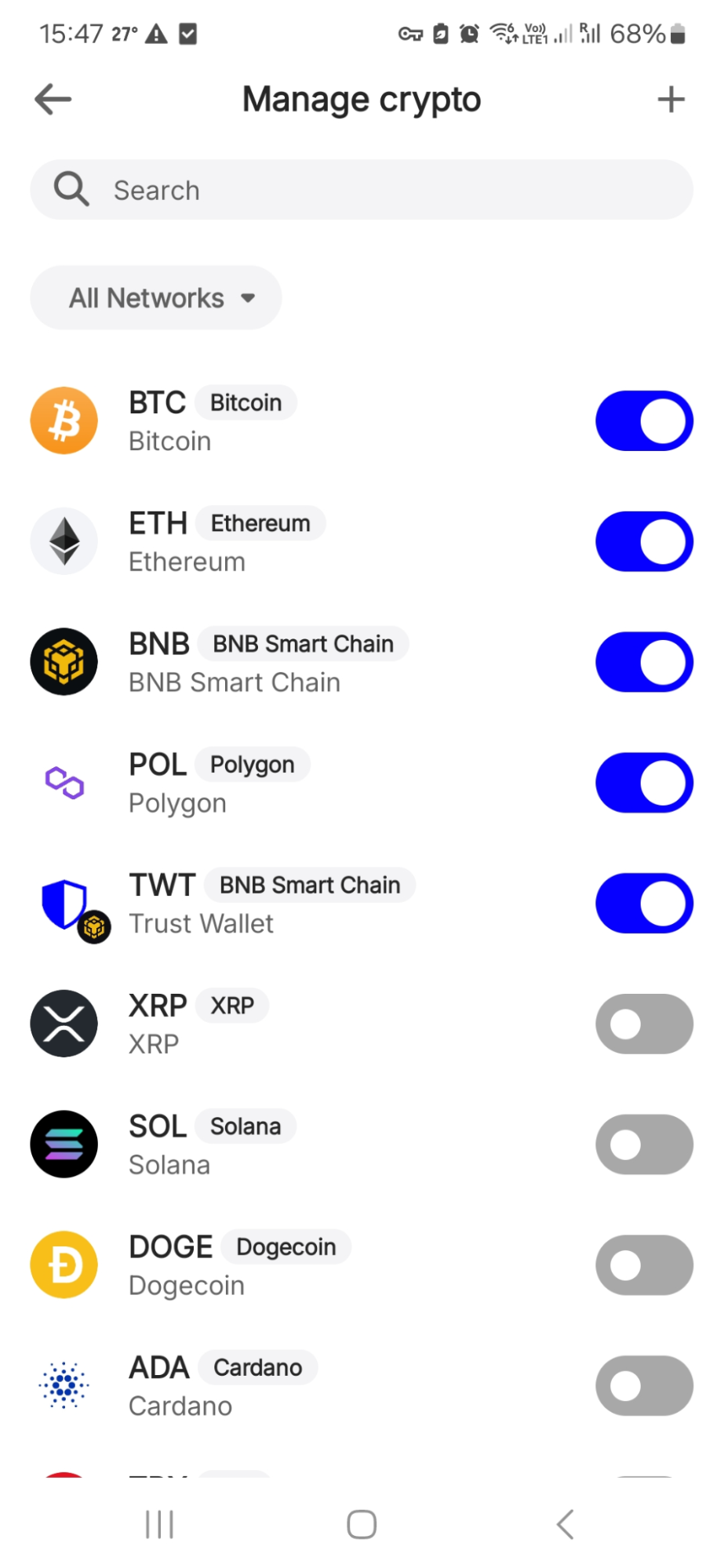
Task: Click the BNB Smart Chain coin icon
Action: pyautogui.click(x=64, y=661)
